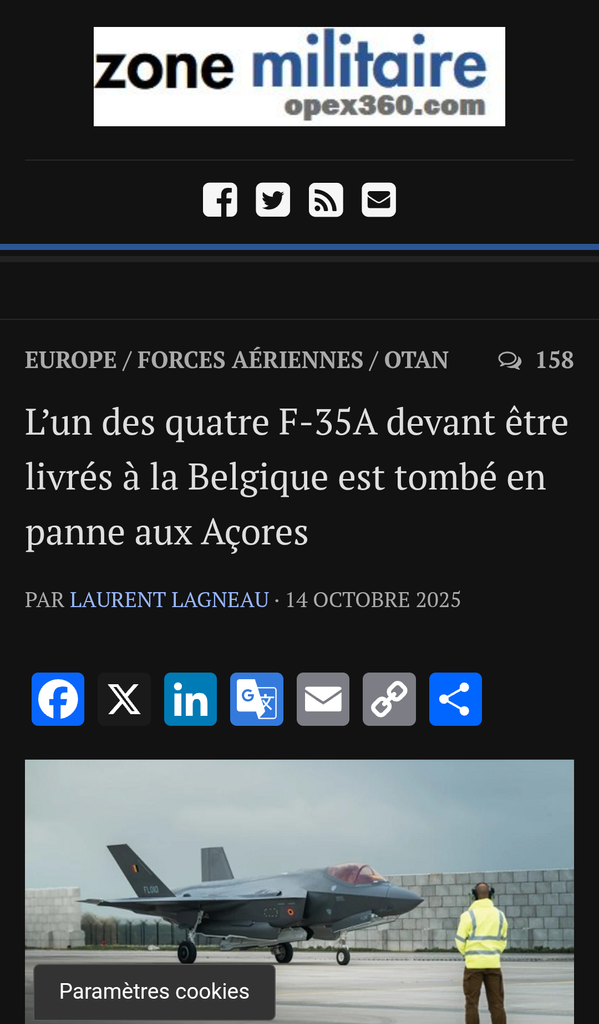
Task: Open more sharing options
Action: coord(455,699)
